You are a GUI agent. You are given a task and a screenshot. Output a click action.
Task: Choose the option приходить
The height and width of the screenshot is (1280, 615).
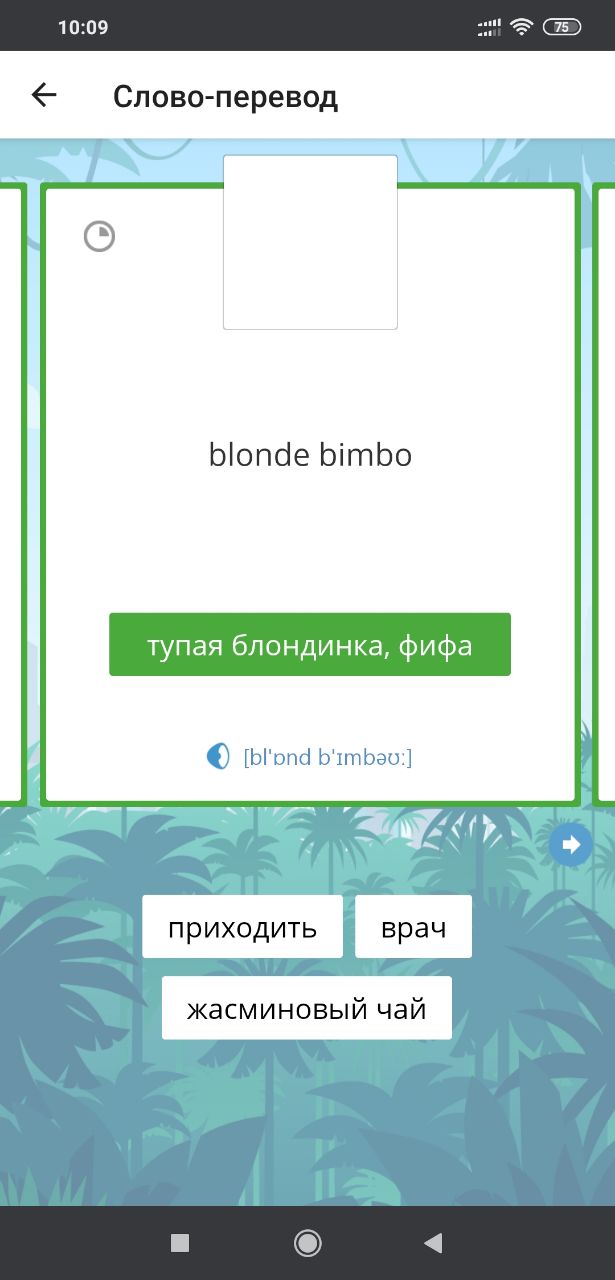[x=242, y=927]
